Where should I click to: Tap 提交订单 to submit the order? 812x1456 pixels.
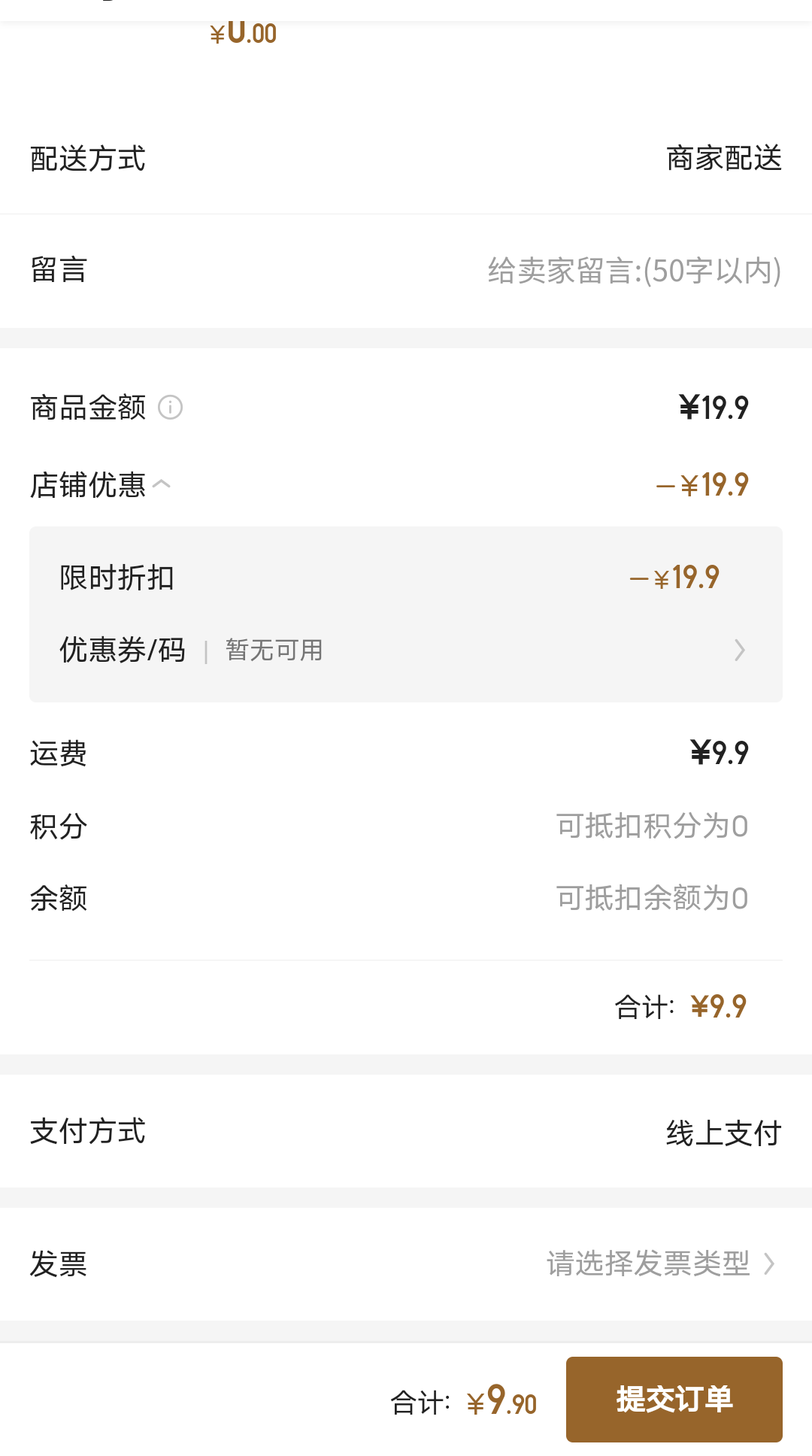(674, 1399)
